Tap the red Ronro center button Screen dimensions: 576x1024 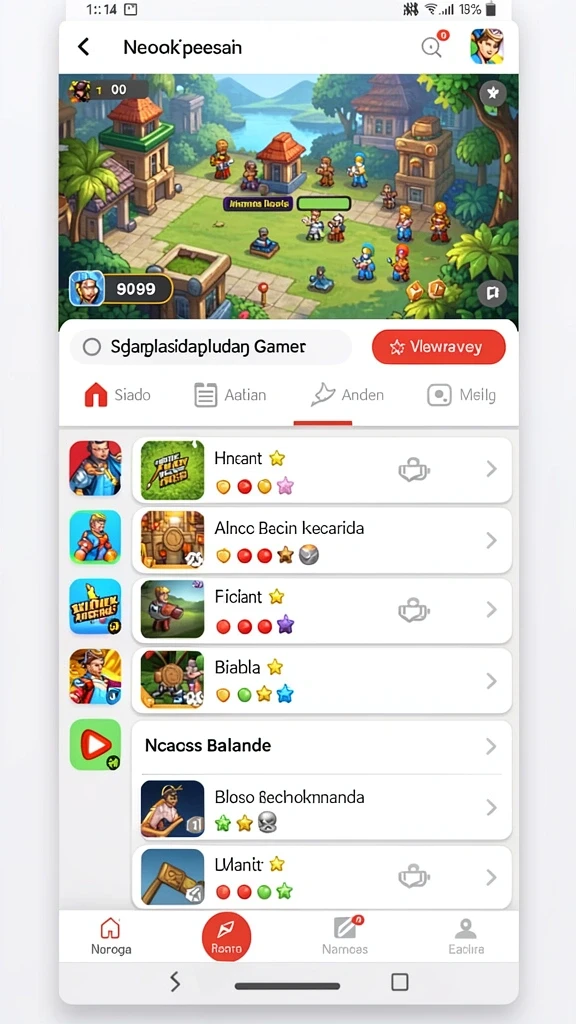pos(227,936)
